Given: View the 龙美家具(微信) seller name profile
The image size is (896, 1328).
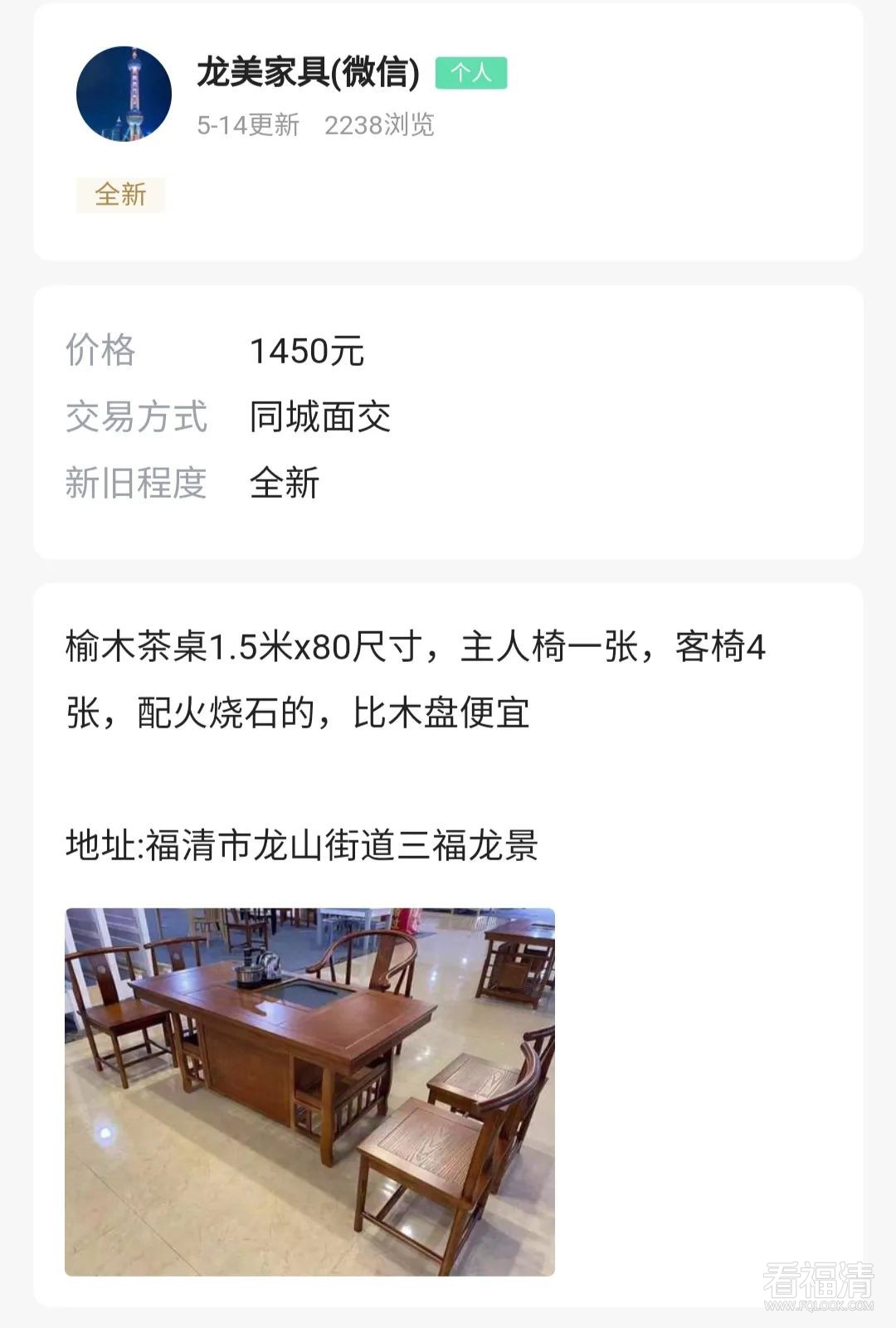Looking at the screenshot, I should [308, 73].
